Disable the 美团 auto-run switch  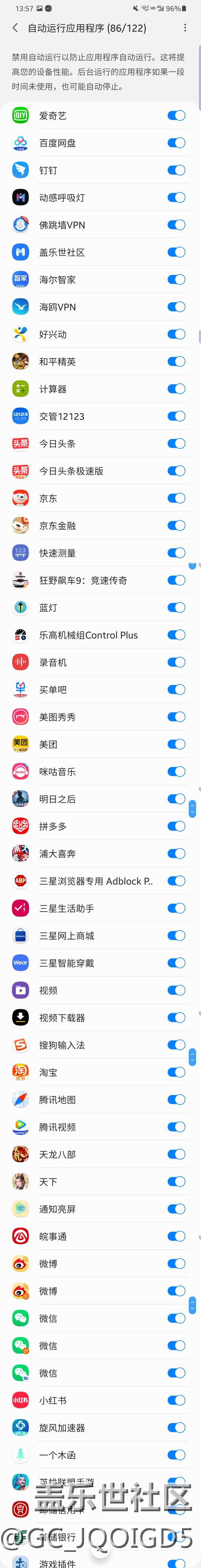pyautogui.click(x=176, y=744)
